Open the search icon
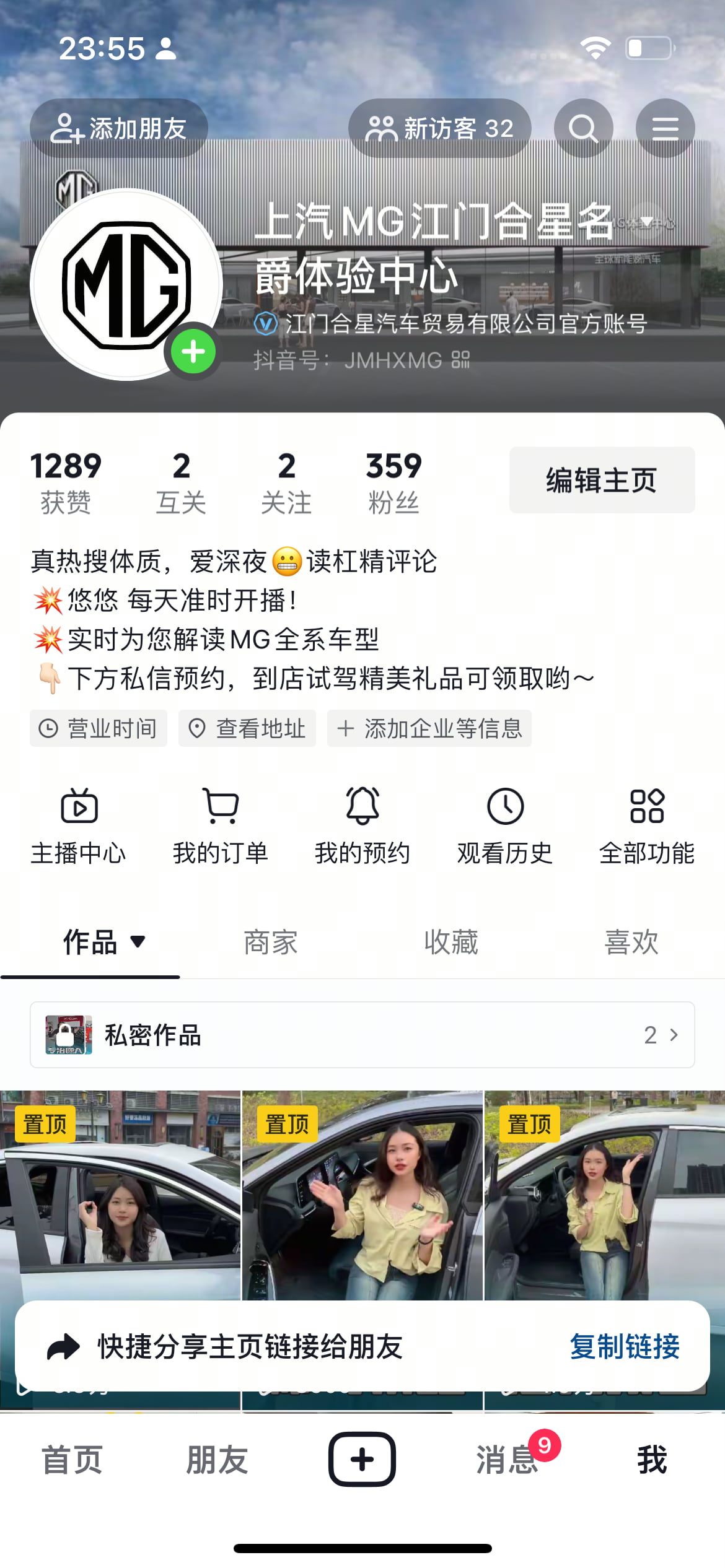The height and width of the screenshot is (1568, 725). 583,128
